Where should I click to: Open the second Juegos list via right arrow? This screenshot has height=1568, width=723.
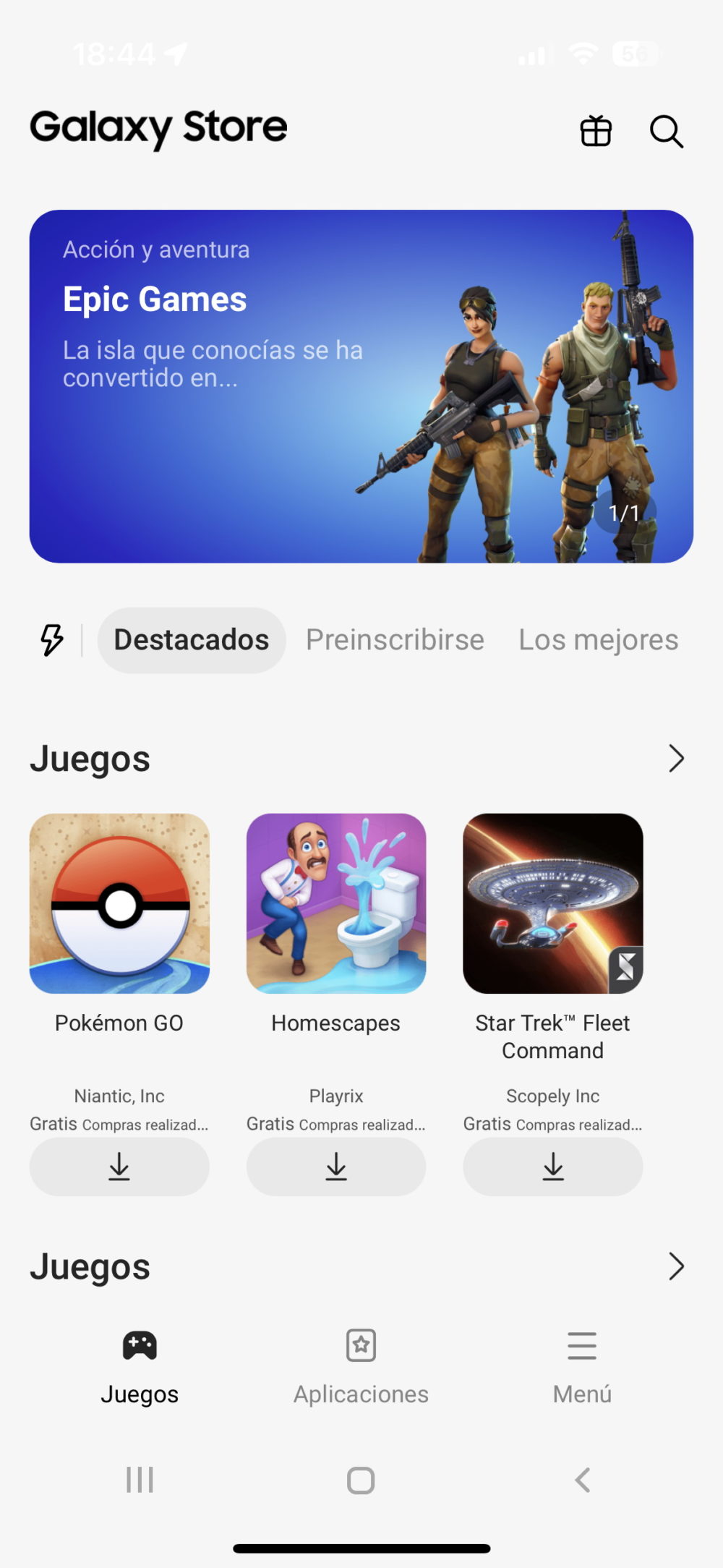676,1266
